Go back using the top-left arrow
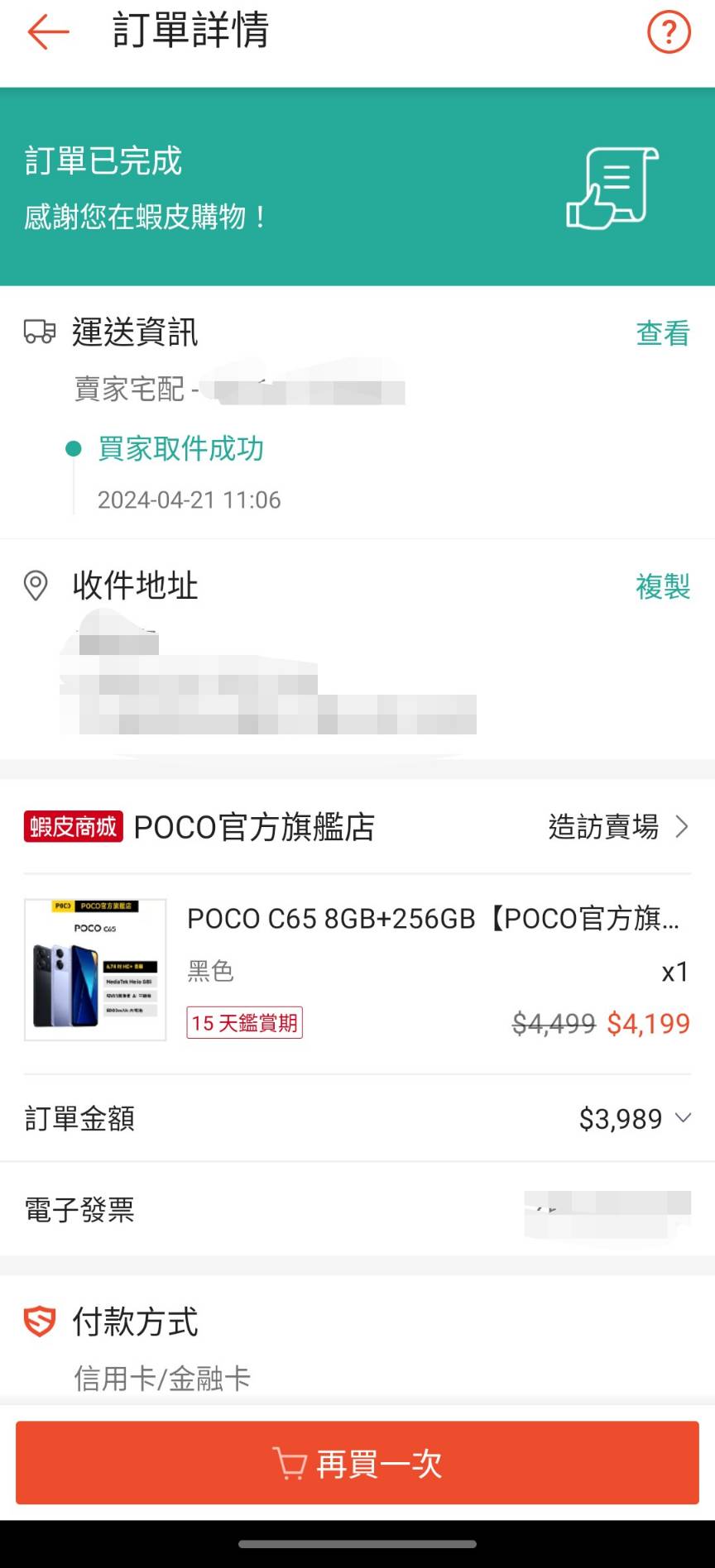Viewport: 715px width, 1568px height. pos(48,32)
